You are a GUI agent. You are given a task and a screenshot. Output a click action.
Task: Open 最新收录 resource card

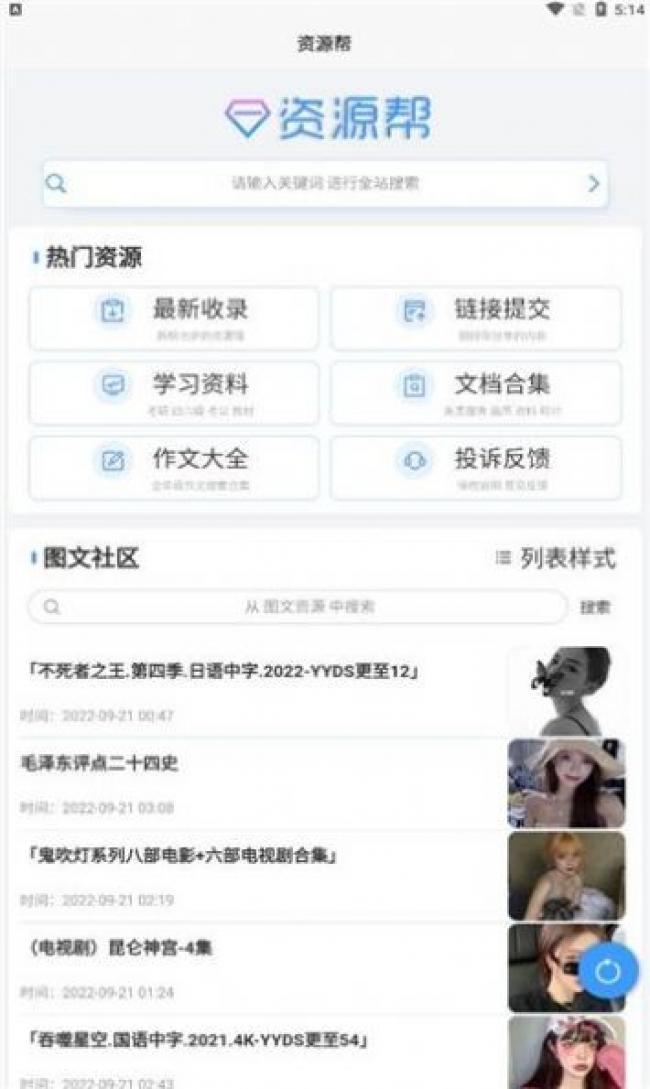click(x=174, y=318)
